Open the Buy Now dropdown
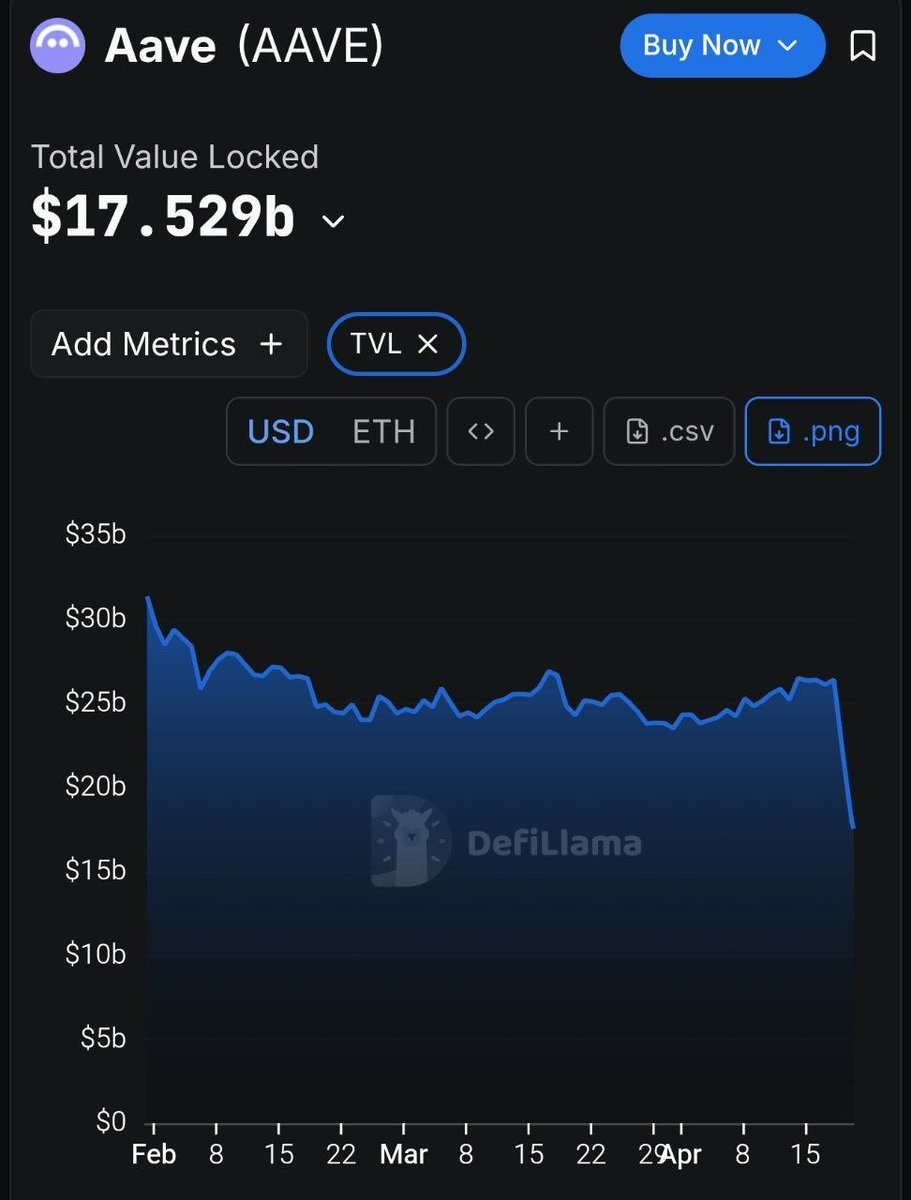Image resolution: width=911 pixels, height=1200 pixels. pos(721,46)
